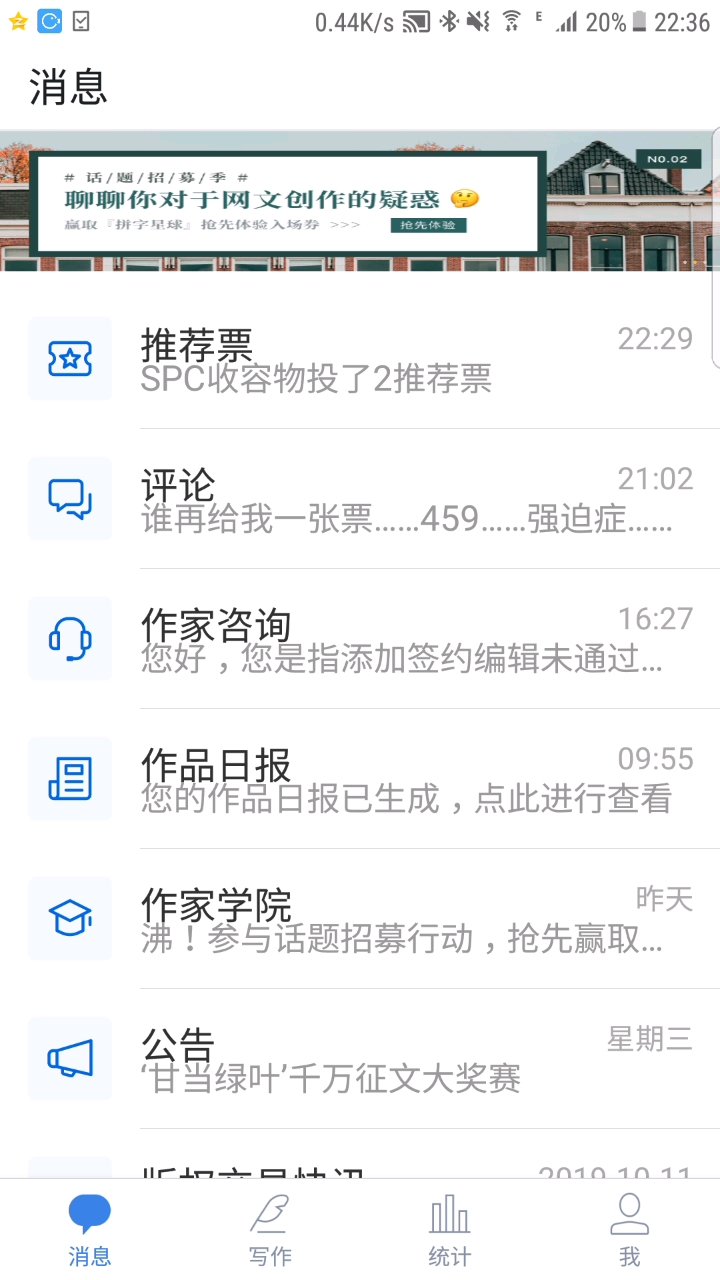Screen dimensions: 720x1280
Task: Select the 消息 tab
Action: coord(90,1230)
